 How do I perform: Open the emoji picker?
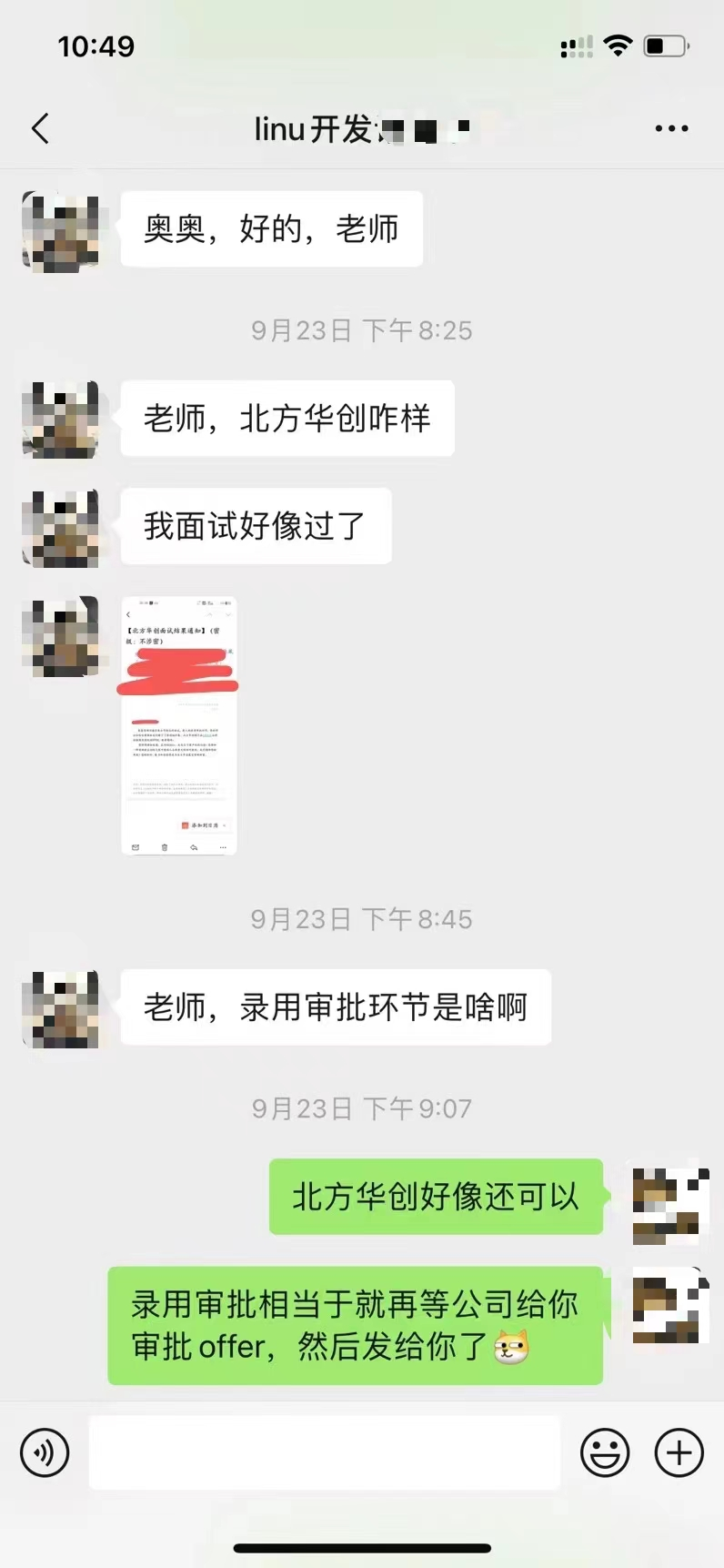[x=605, y=1452]
